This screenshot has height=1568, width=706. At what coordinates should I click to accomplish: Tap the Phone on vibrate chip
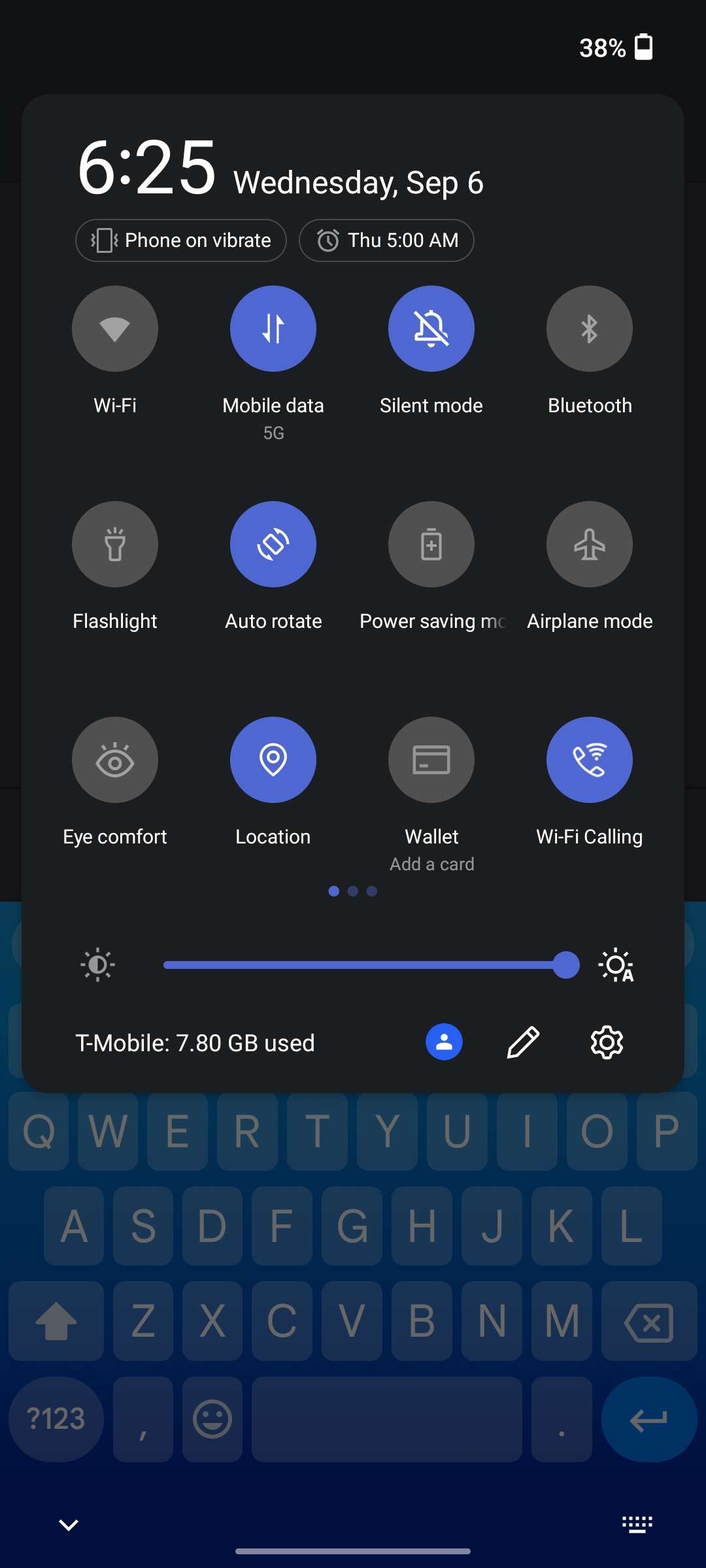pos(181,240)
